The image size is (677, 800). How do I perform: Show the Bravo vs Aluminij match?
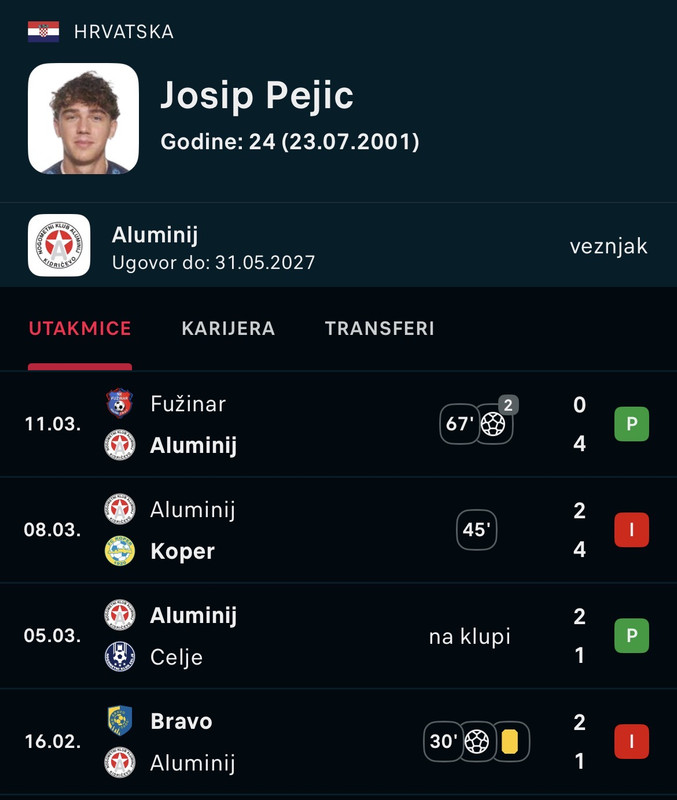click(338, 742)
